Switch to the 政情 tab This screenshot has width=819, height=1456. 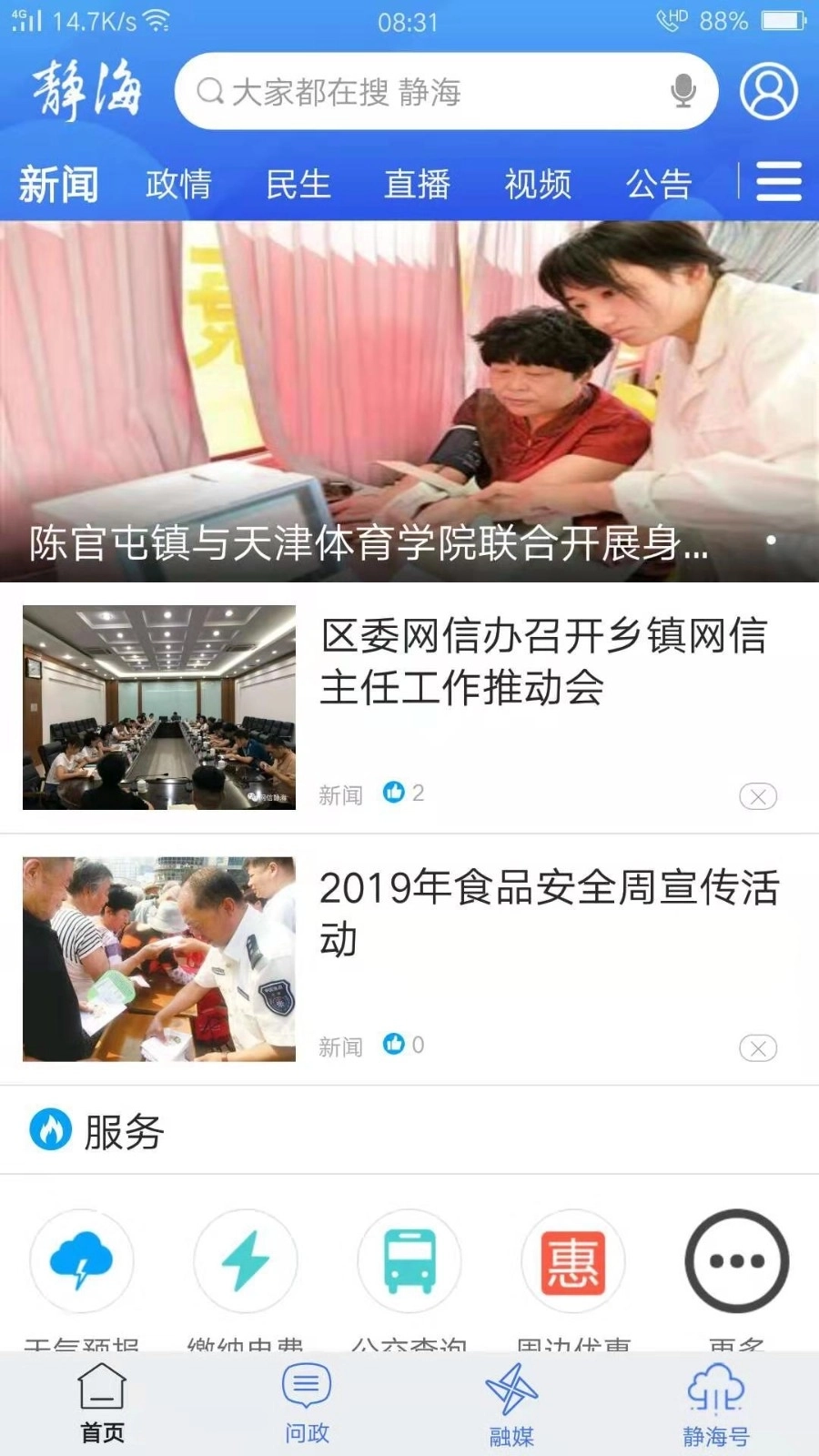(x=178, y=184)
